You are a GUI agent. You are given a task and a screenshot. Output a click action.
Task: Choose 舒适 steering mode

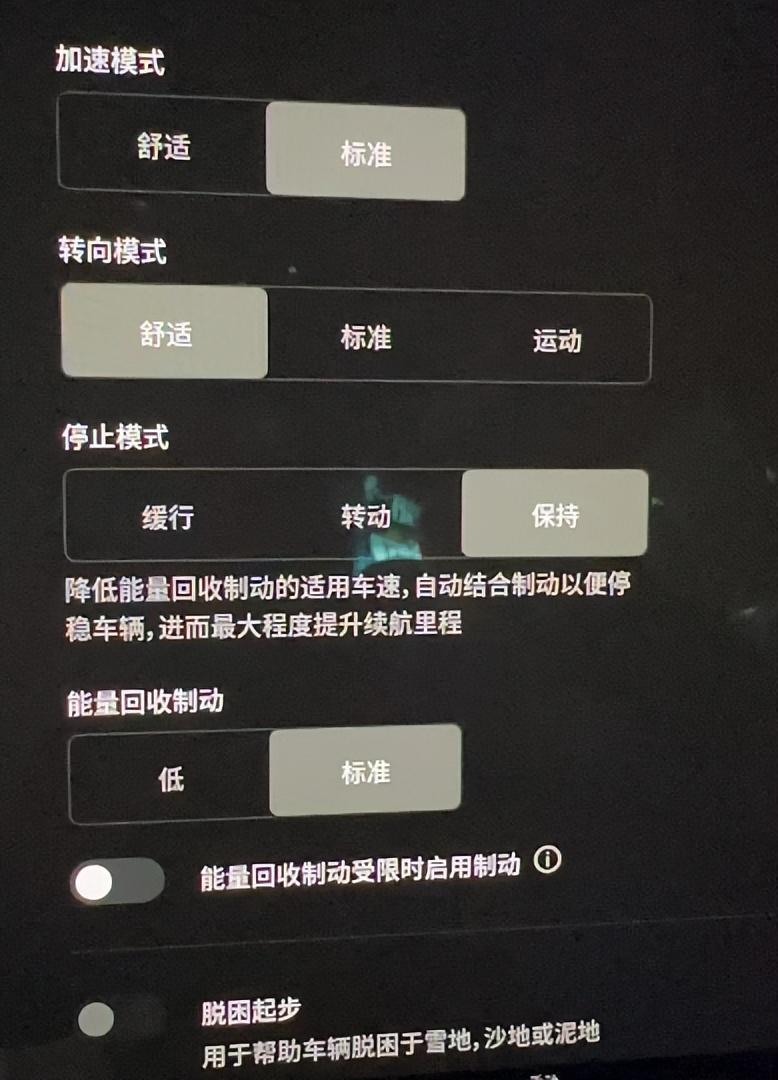(x=165, y=334)
